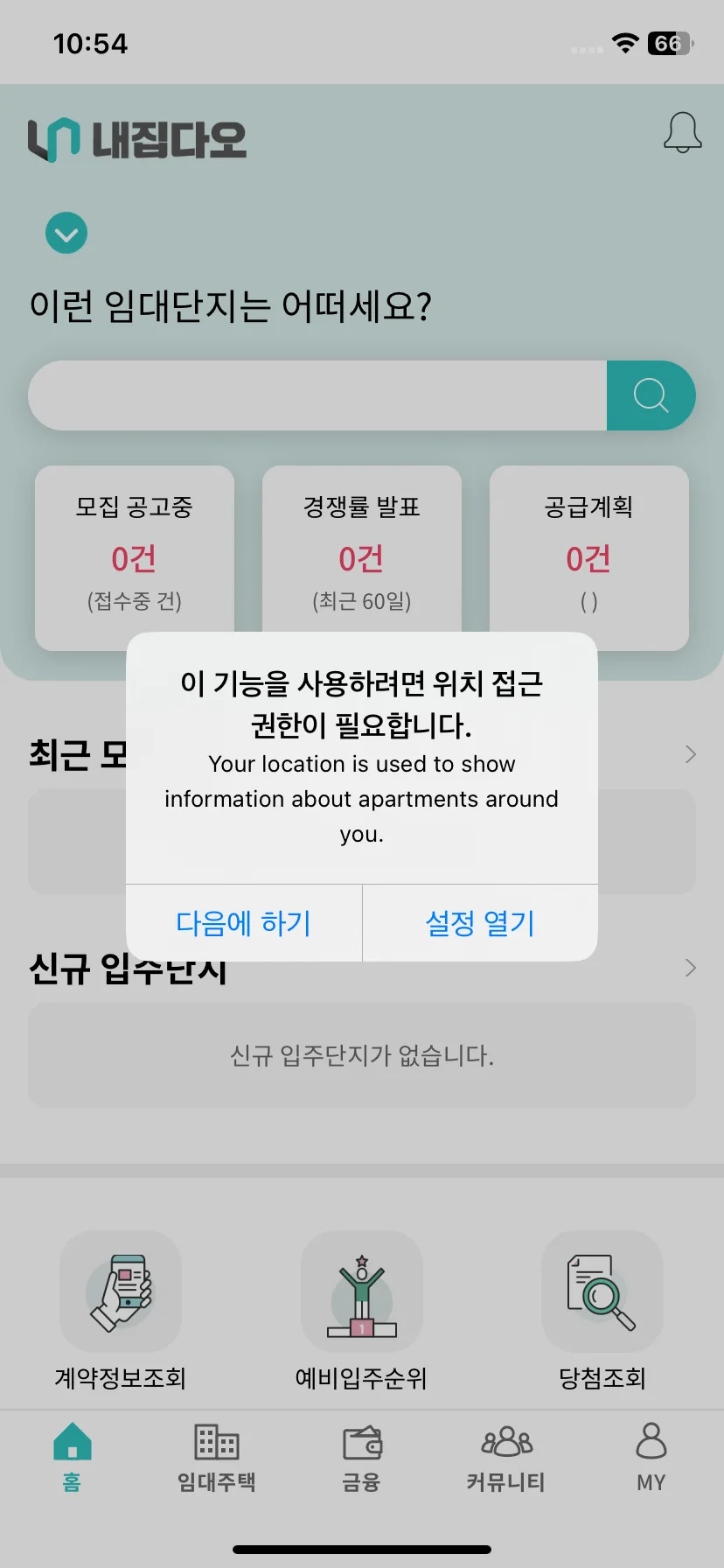The width and height of the screenshot is (724, 1568).
Task: Open 예비입주순위 shortcut
Action: (x=362, y=1310)
